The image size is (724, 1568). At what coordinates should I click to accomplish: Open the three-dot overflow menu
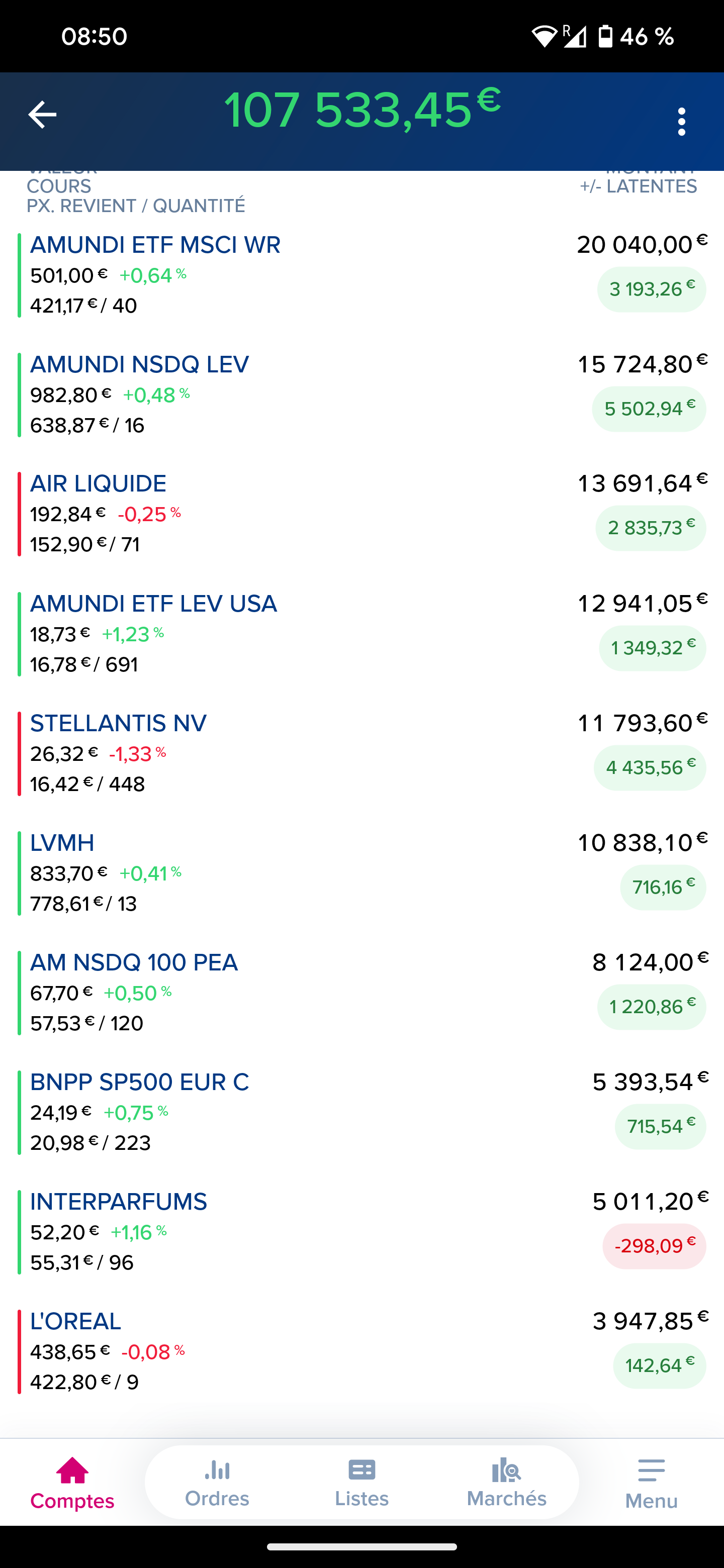pos(681,122)
